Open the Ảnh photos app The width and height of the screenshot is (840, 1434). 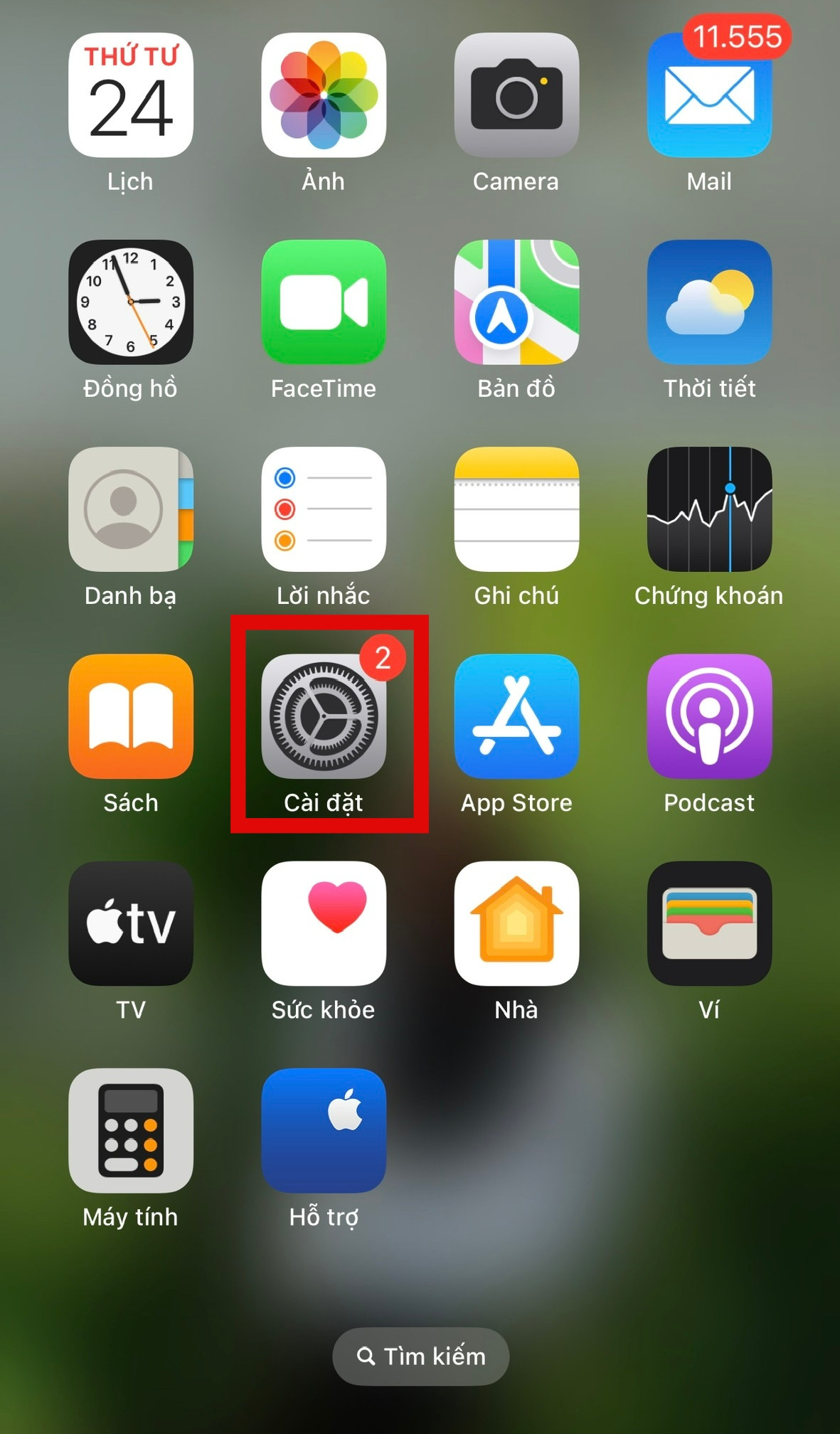click(x=324, y=95)
